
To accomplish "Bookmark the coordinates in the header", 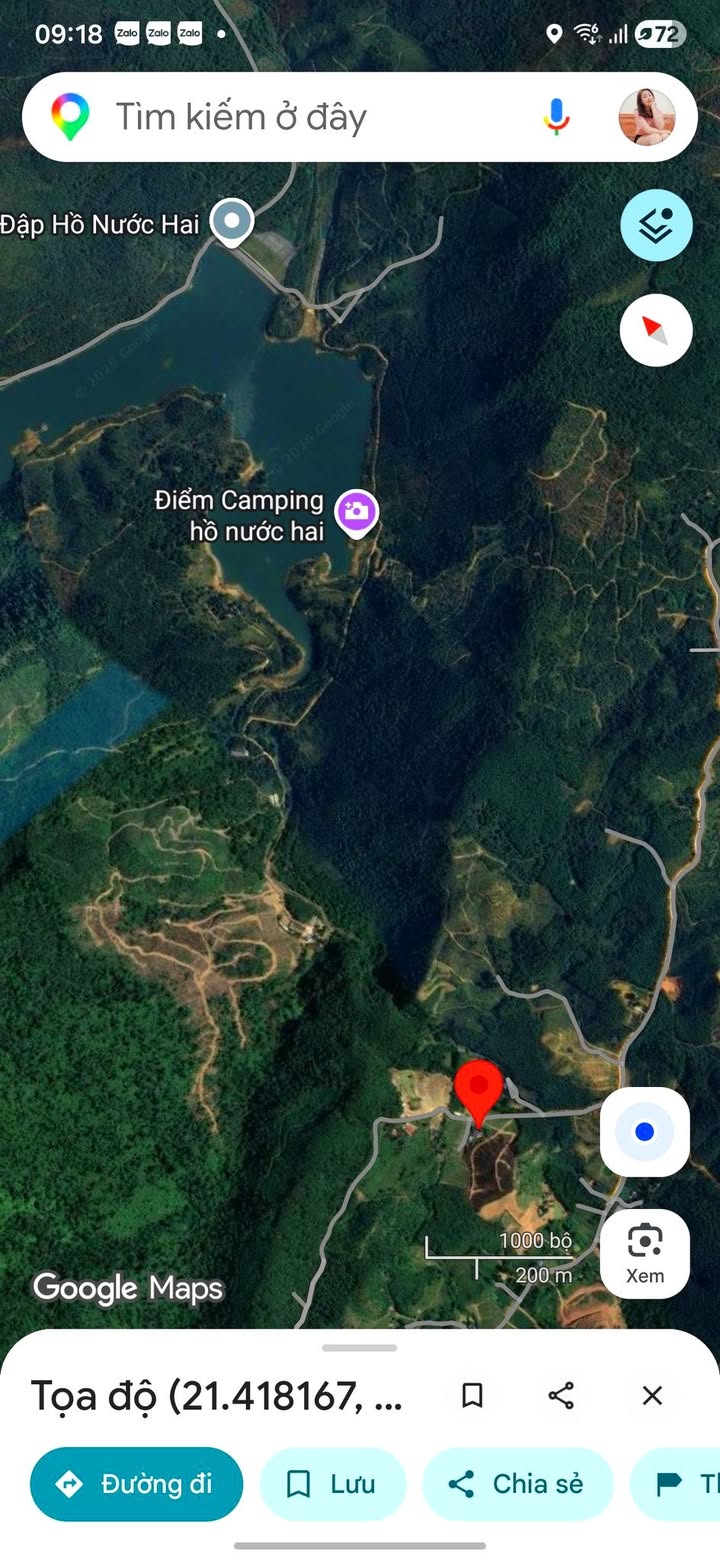I will (472, 1395).
